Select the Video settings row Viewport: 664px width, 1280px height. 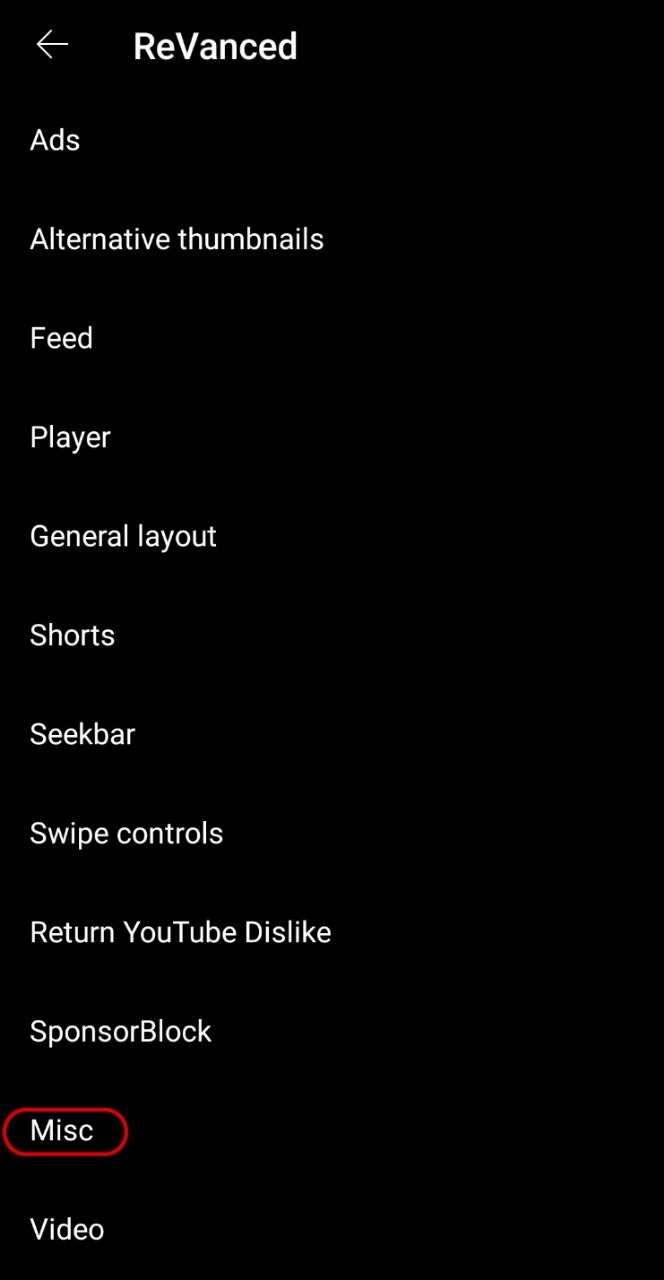click(x=67, y=1229)
